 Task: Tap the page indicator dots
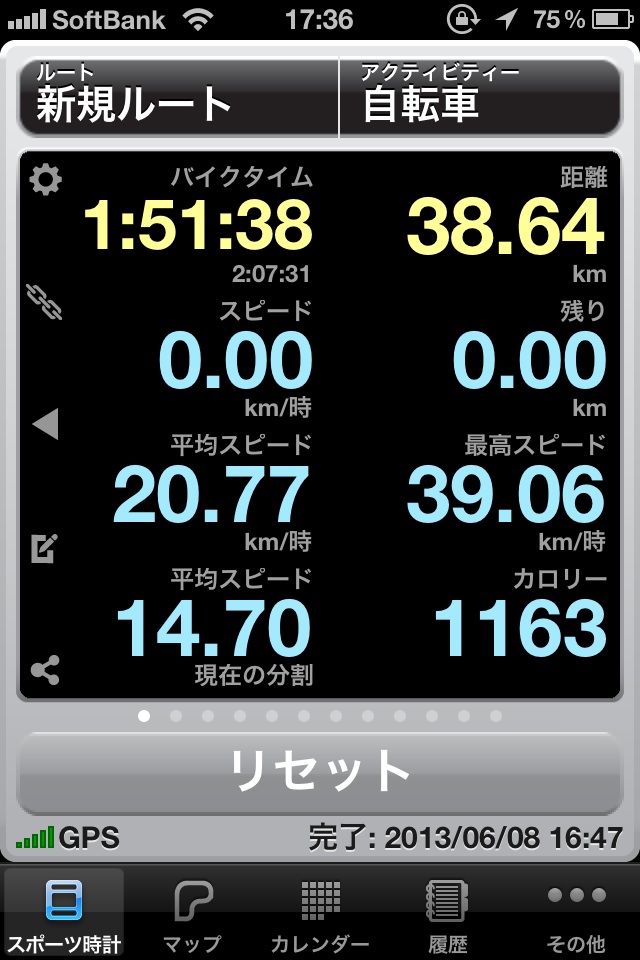[320, 716]
